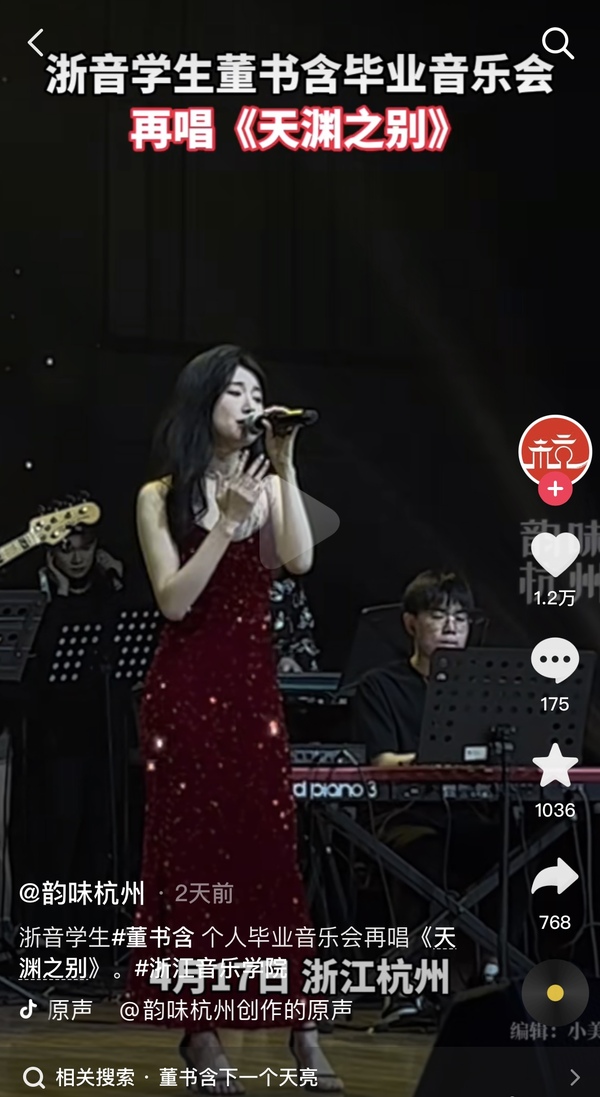Screen dimensions: 600x1097
Task: Favorite the video with the star icon
Action: [x=555, y=767]
